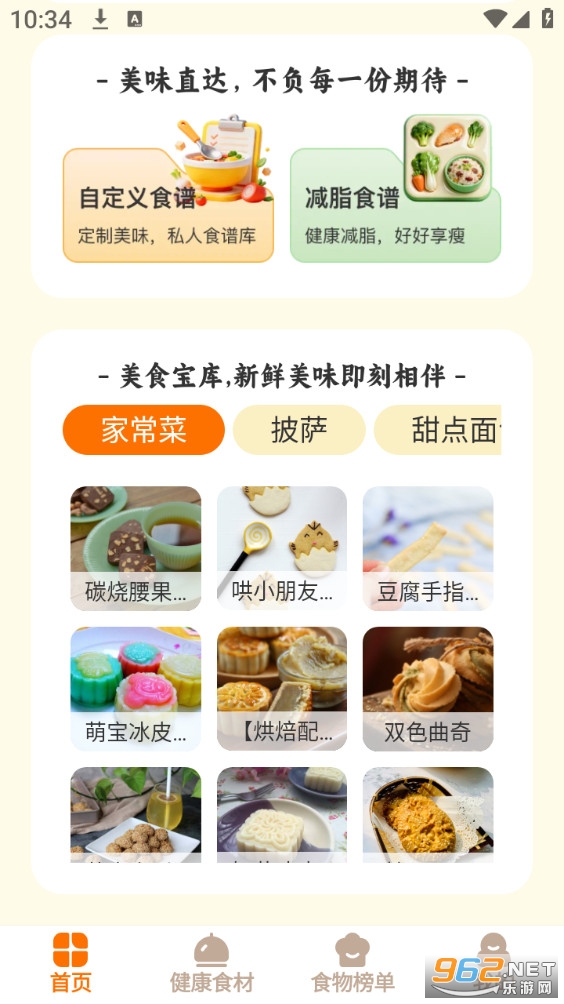Select the 家常菜 category chip
The image size is (564, 1004).
tap(143, 430)
